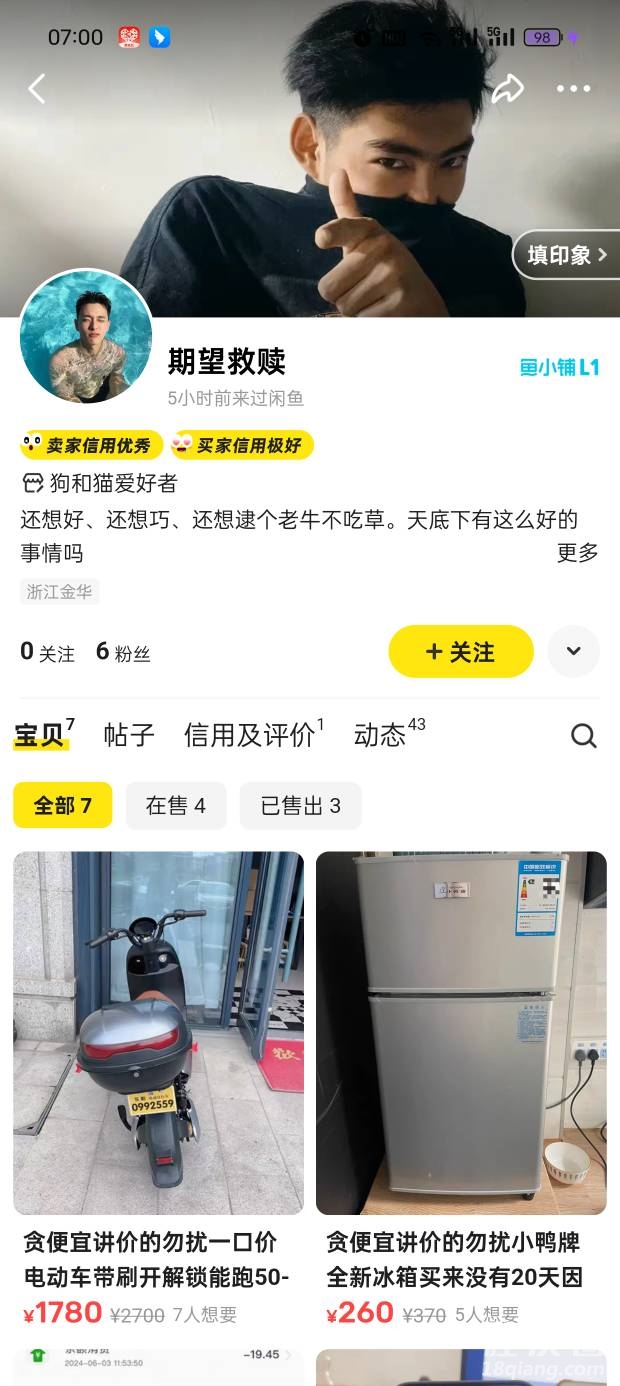This screenshot has width=620, height=1386.
Task: Switch to the 帖子 tab
Action: [x=129, y=736]
